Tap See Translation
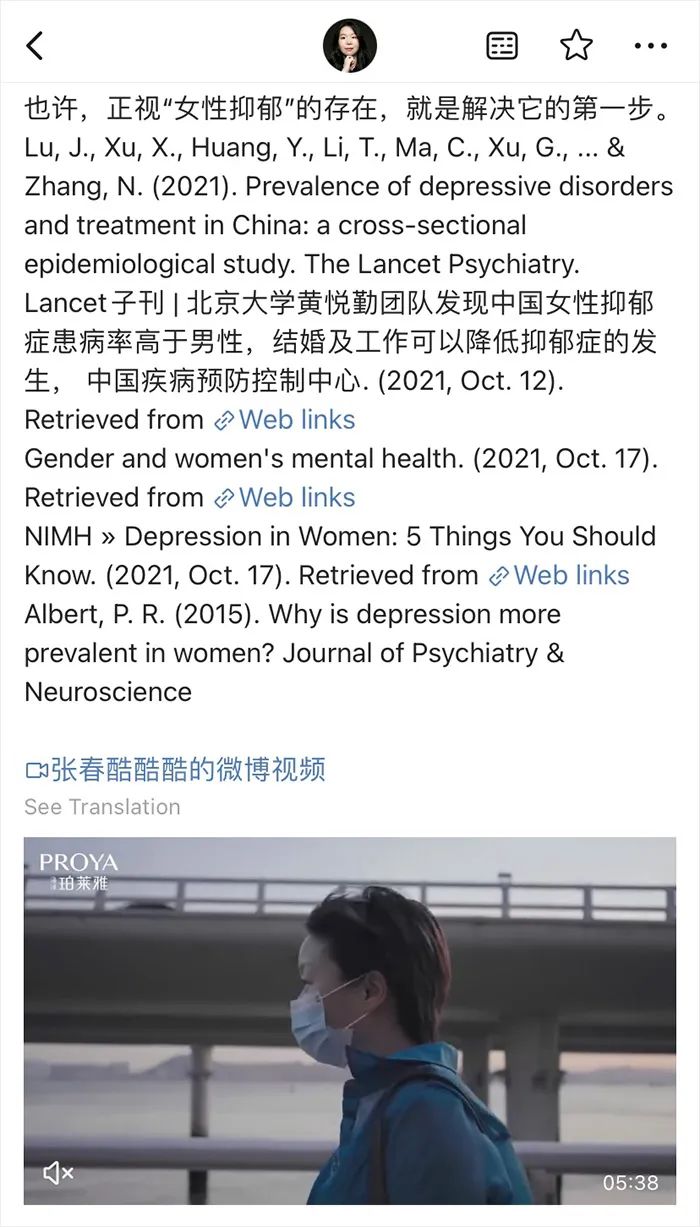This screenshot has width=700, height=1227. 102,807
